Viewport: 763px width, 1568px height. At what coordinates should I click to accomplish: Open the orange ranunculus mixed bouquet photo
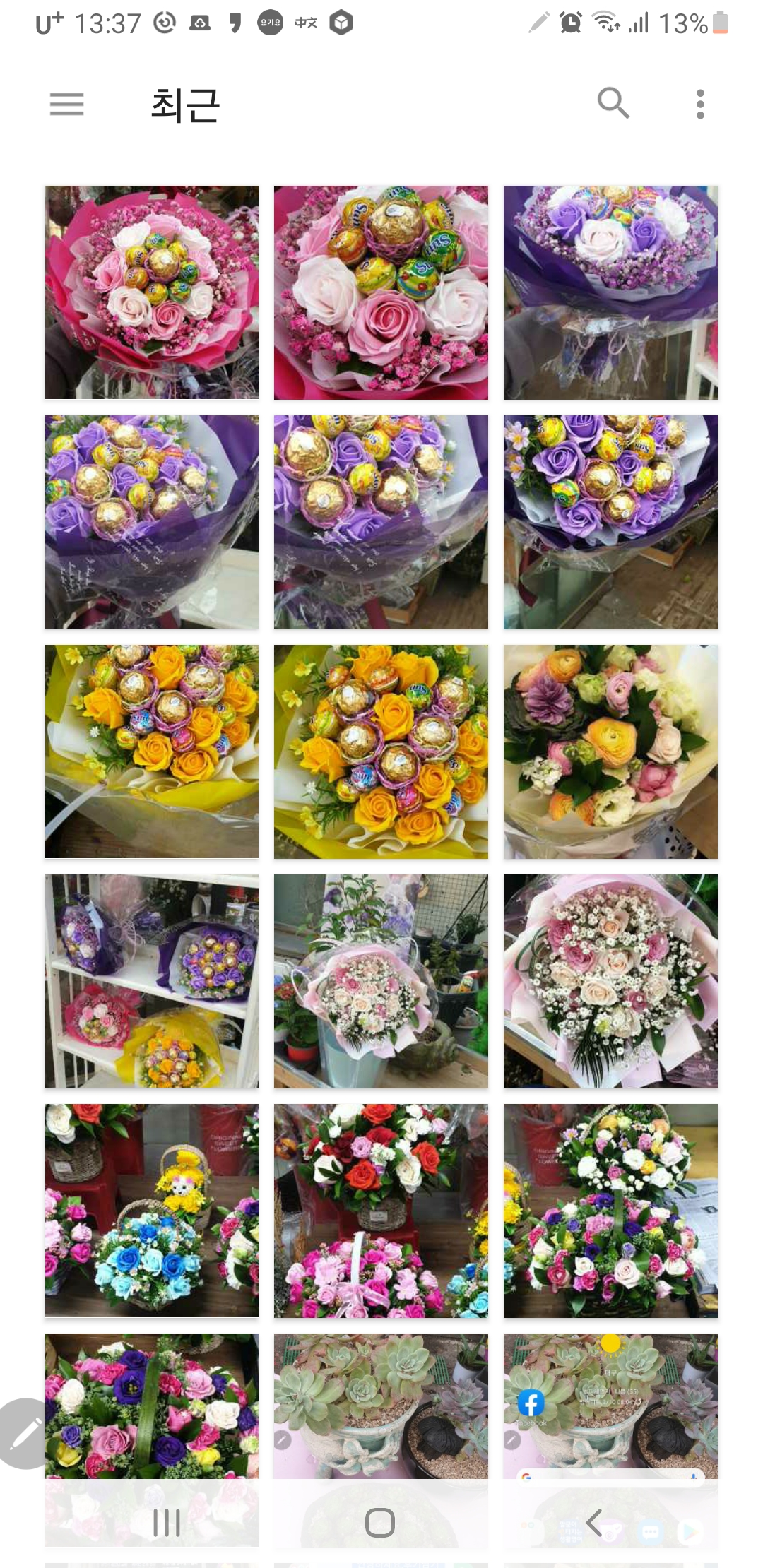pyautogui.click(x=610, y=752)
